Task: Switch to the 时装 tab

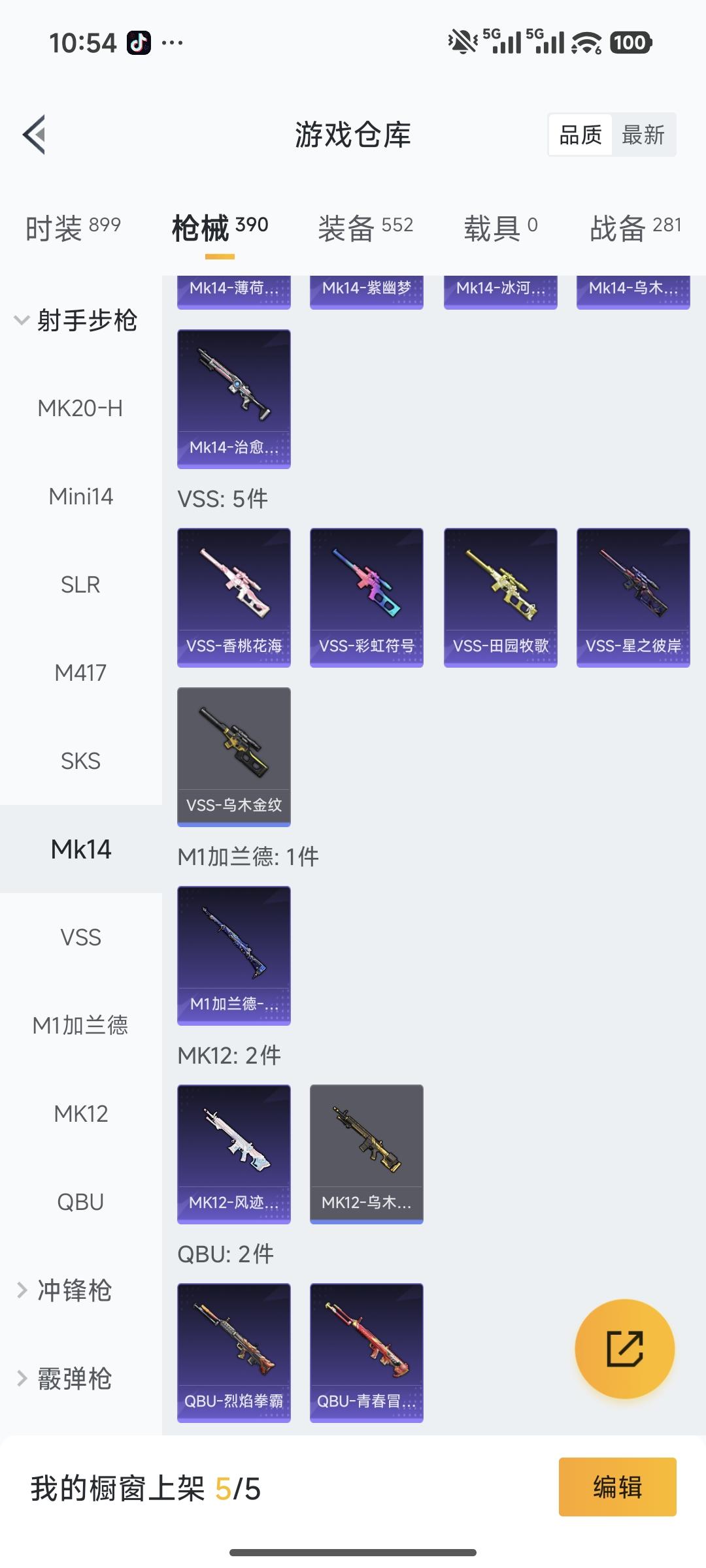Action: pyautogui.click(x=73, y=228)
